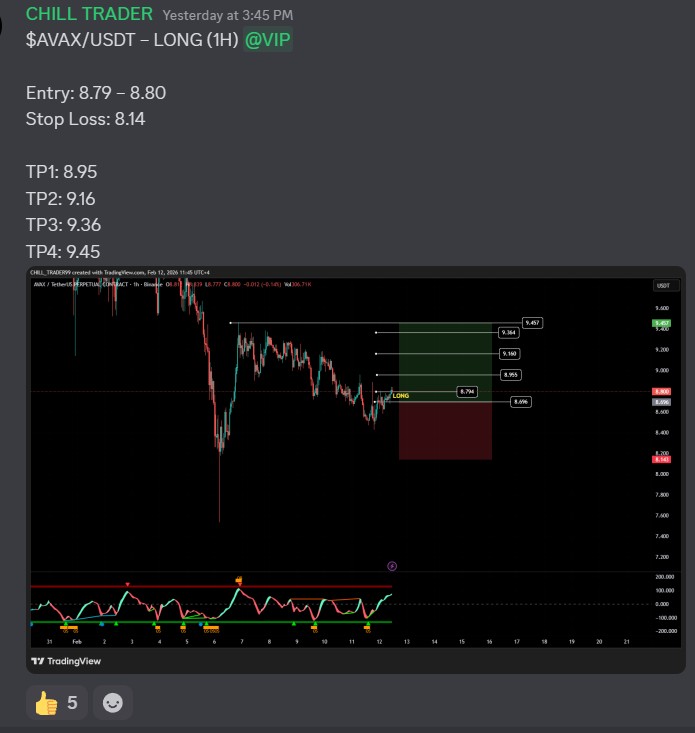Screen dimensions: 695x733
Task: Open the add reaction emoji picker
Action: click(x=113, y=702)
